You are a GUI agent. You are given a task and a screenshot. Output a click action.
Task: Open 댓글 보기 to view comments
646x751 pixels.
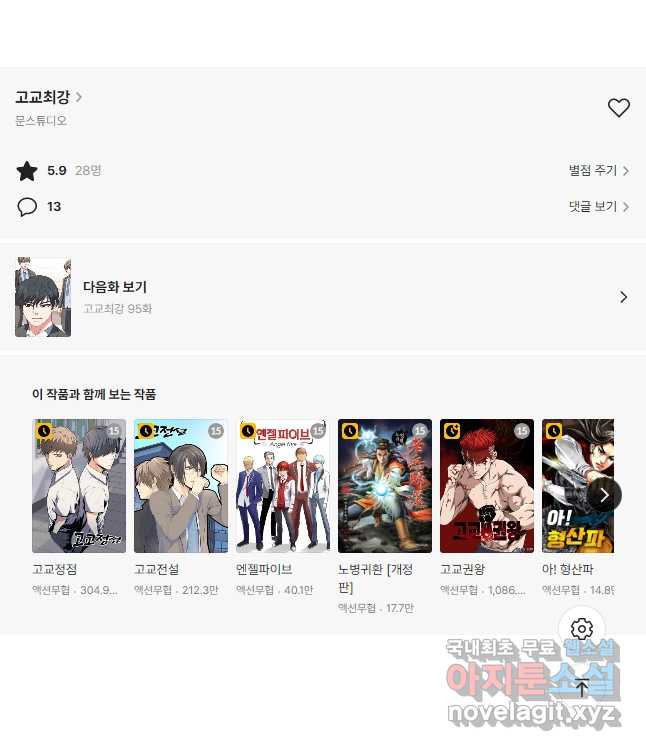pyautogui.click(x=598, y=207)
